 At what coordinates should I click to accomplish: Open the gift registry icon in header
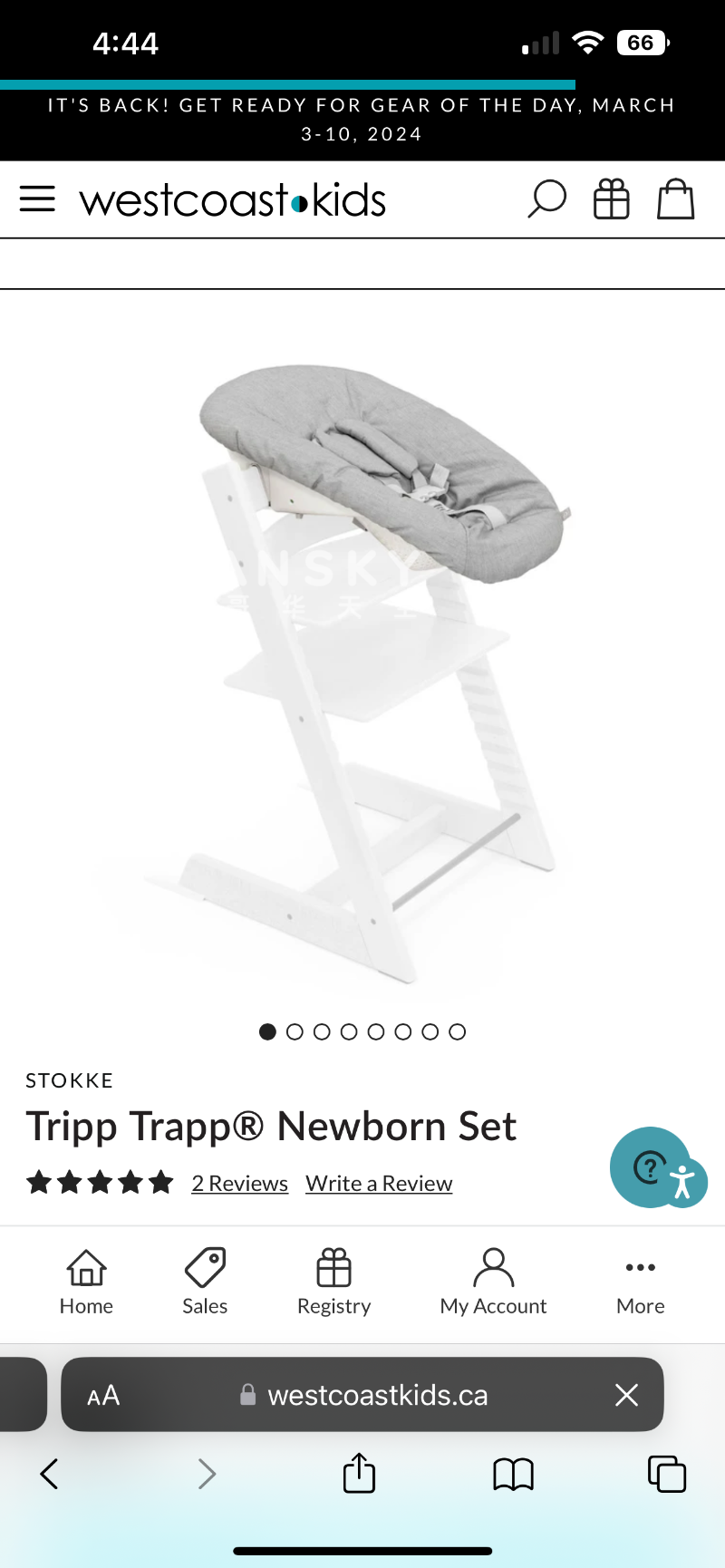(612, 199)
